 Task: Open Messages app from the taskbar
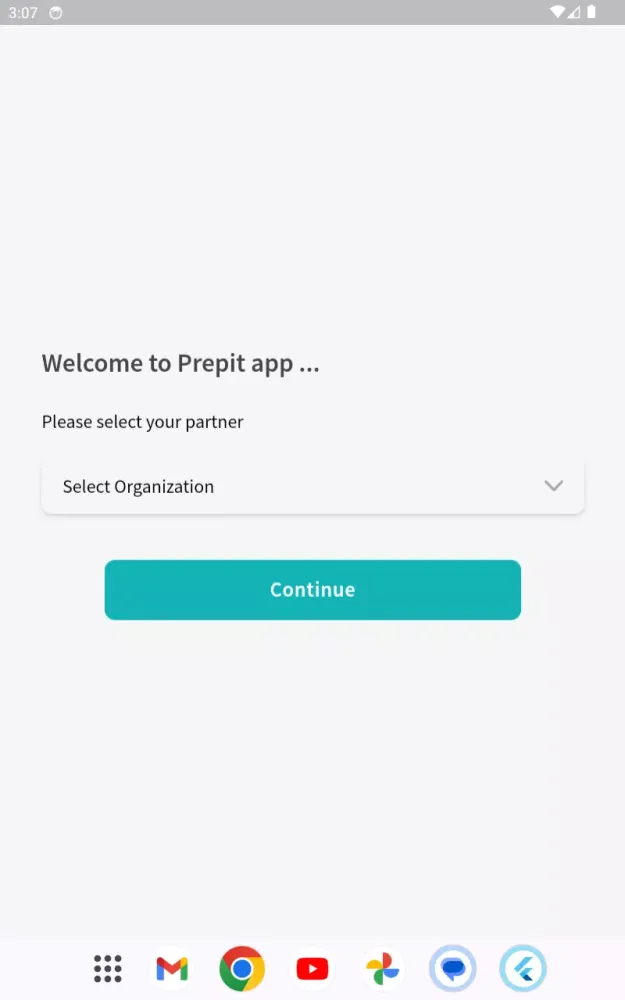[452, 968]
